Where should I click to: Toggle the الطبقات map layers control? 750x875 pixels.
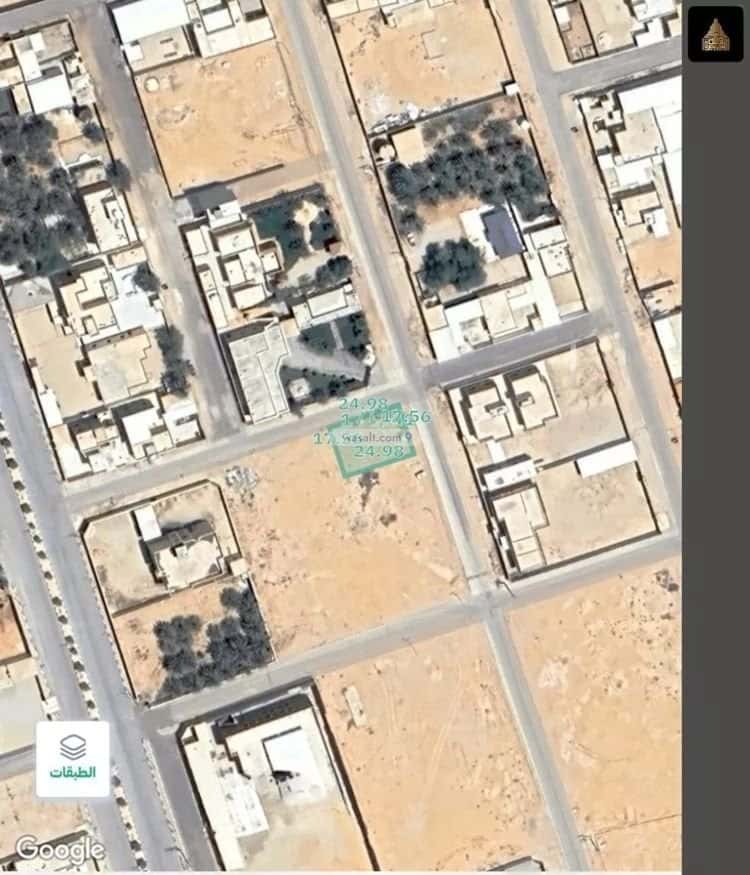click(74, 755)
